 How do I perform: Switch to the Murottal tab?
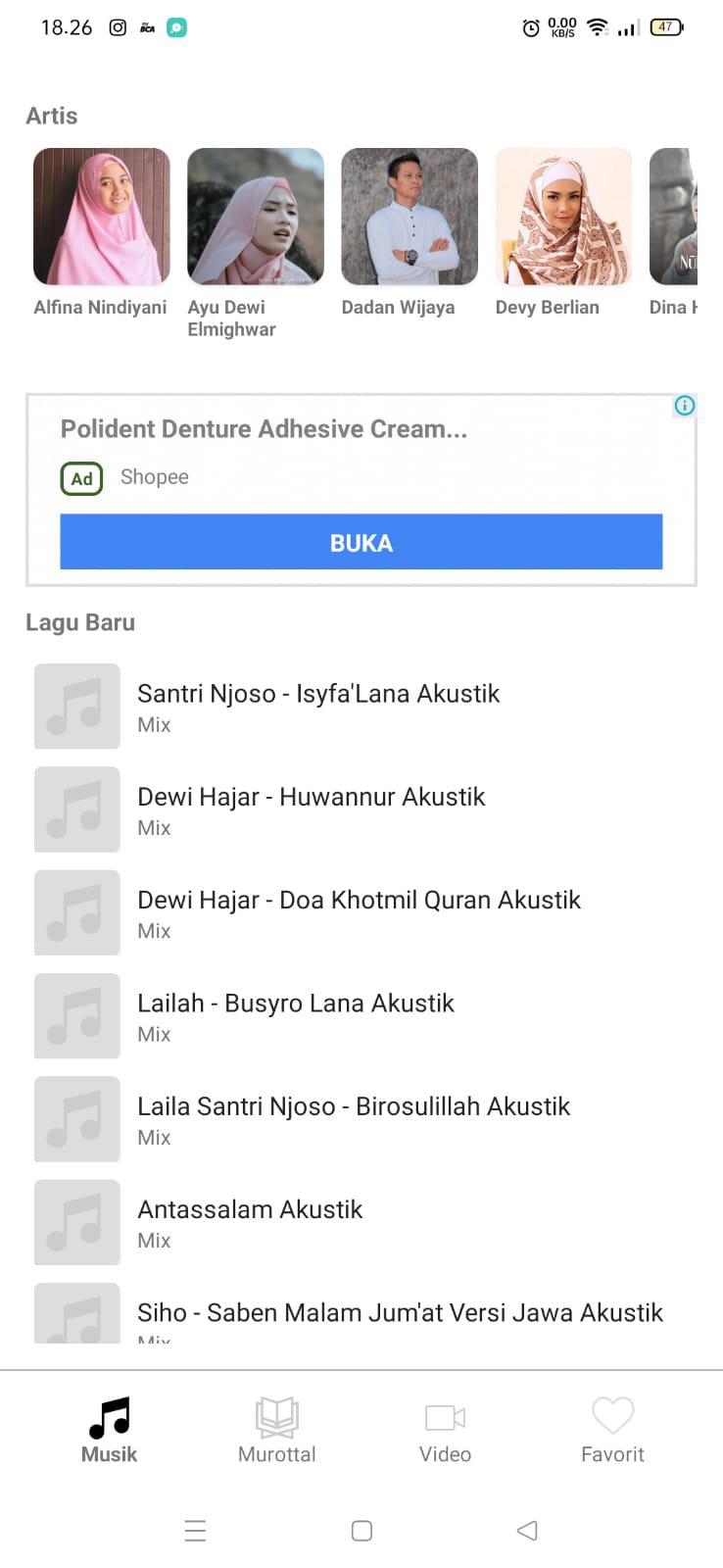pos(277,1431)
